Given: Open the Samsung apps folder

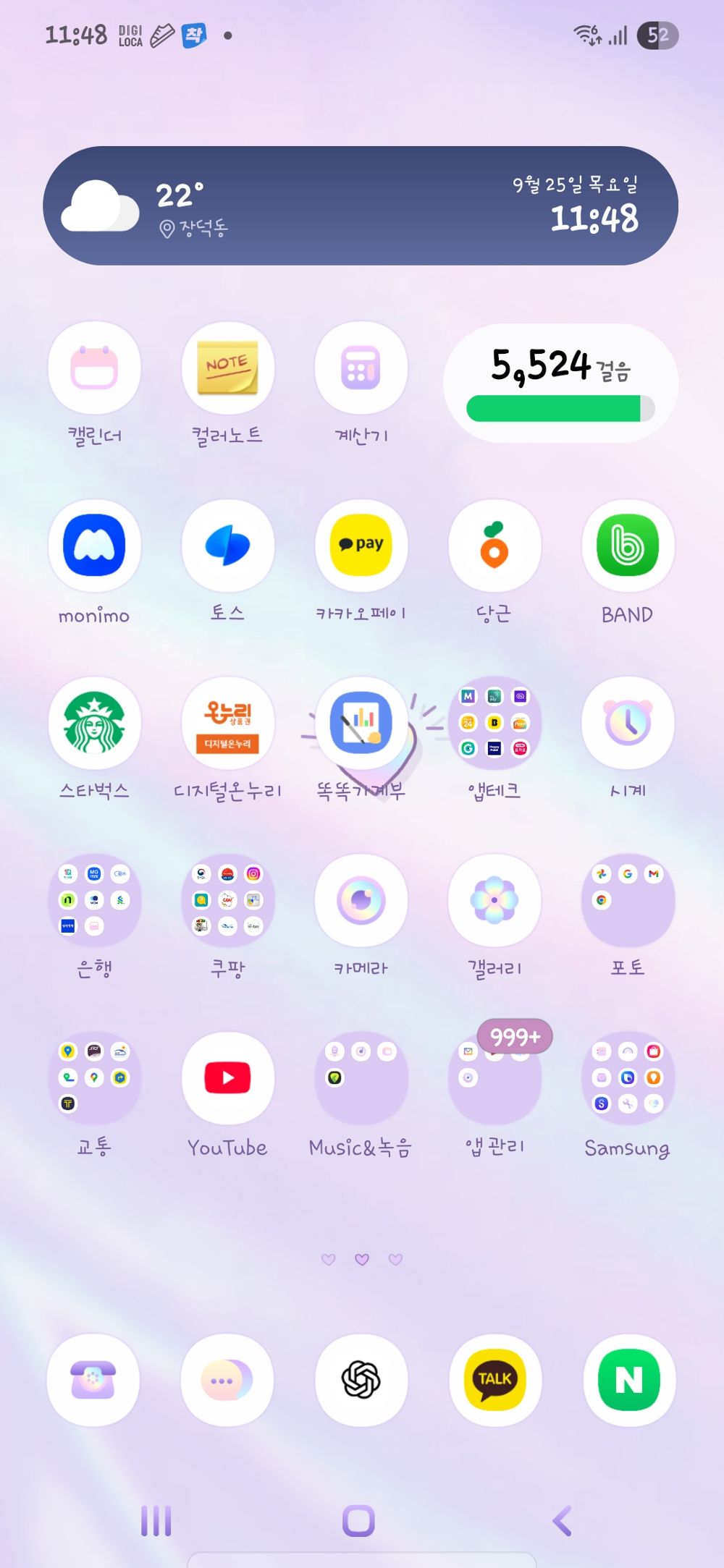Looking at the screenshot, I should click(628, 1080).
